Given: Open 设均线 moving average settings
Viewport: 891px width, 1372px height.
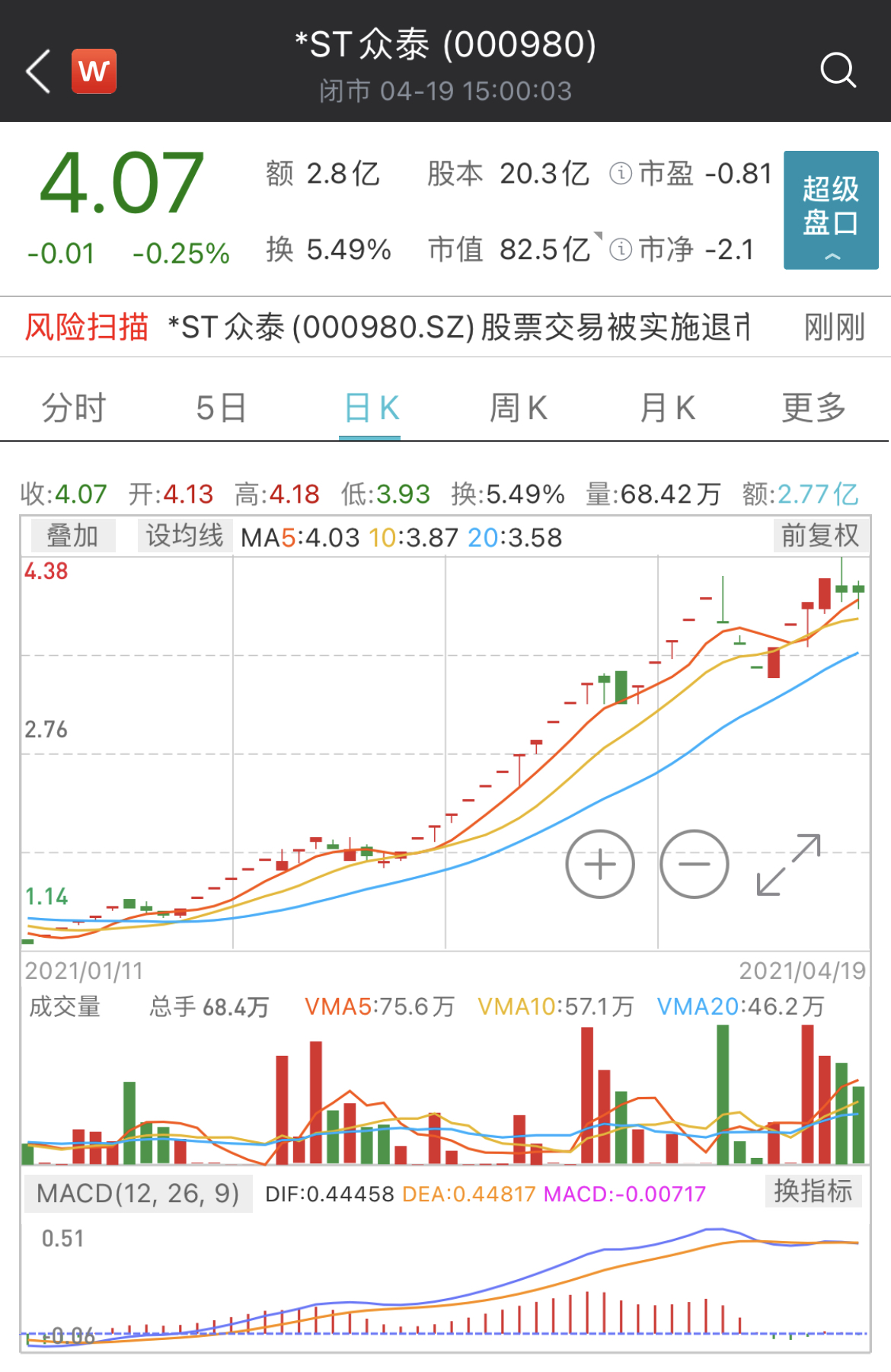Looking at the screenshot, I should (184, 536).
